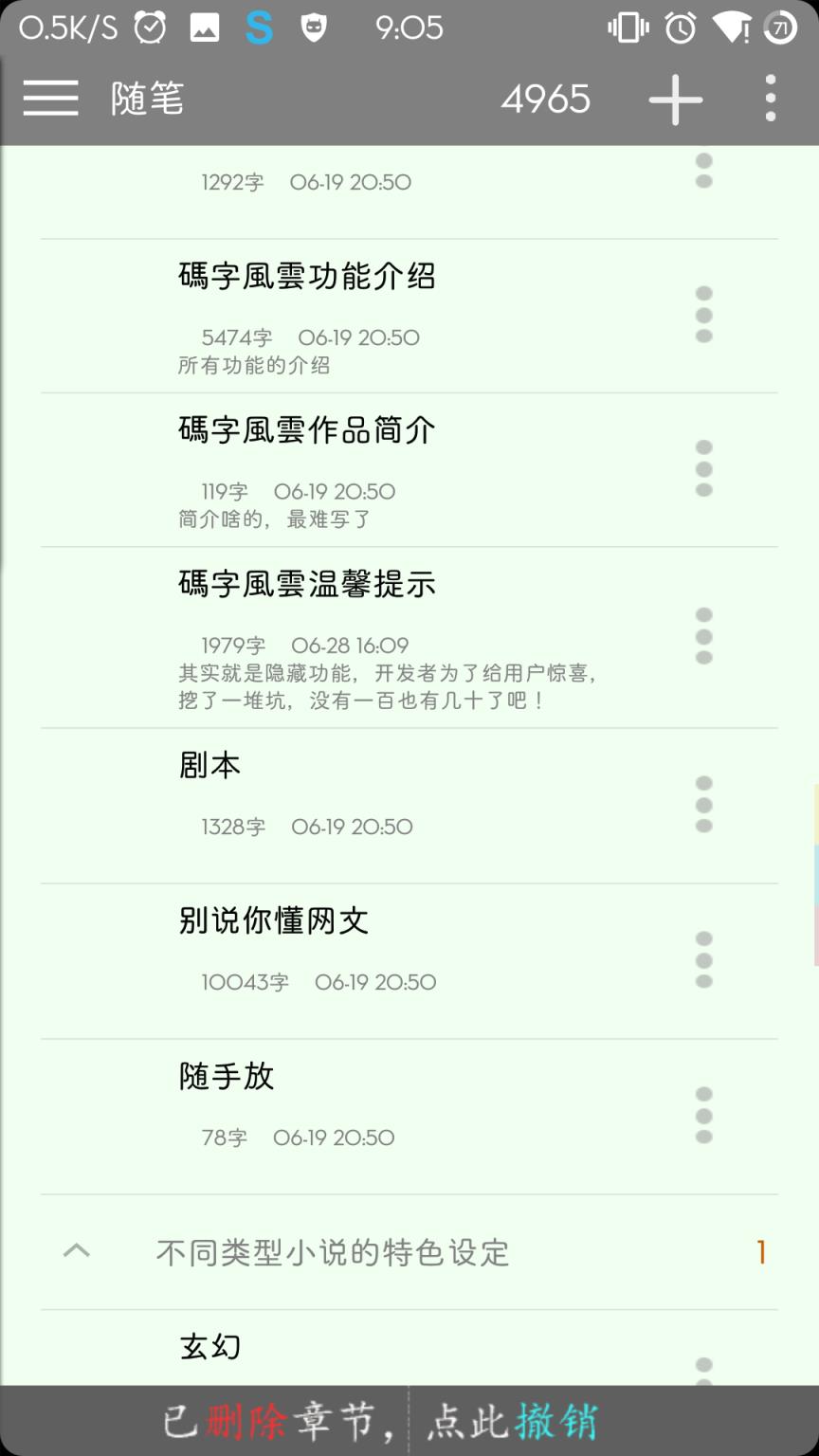
Task: Open the top-right overflow menu
Action: pyautogui.click(x=771, y=99)
